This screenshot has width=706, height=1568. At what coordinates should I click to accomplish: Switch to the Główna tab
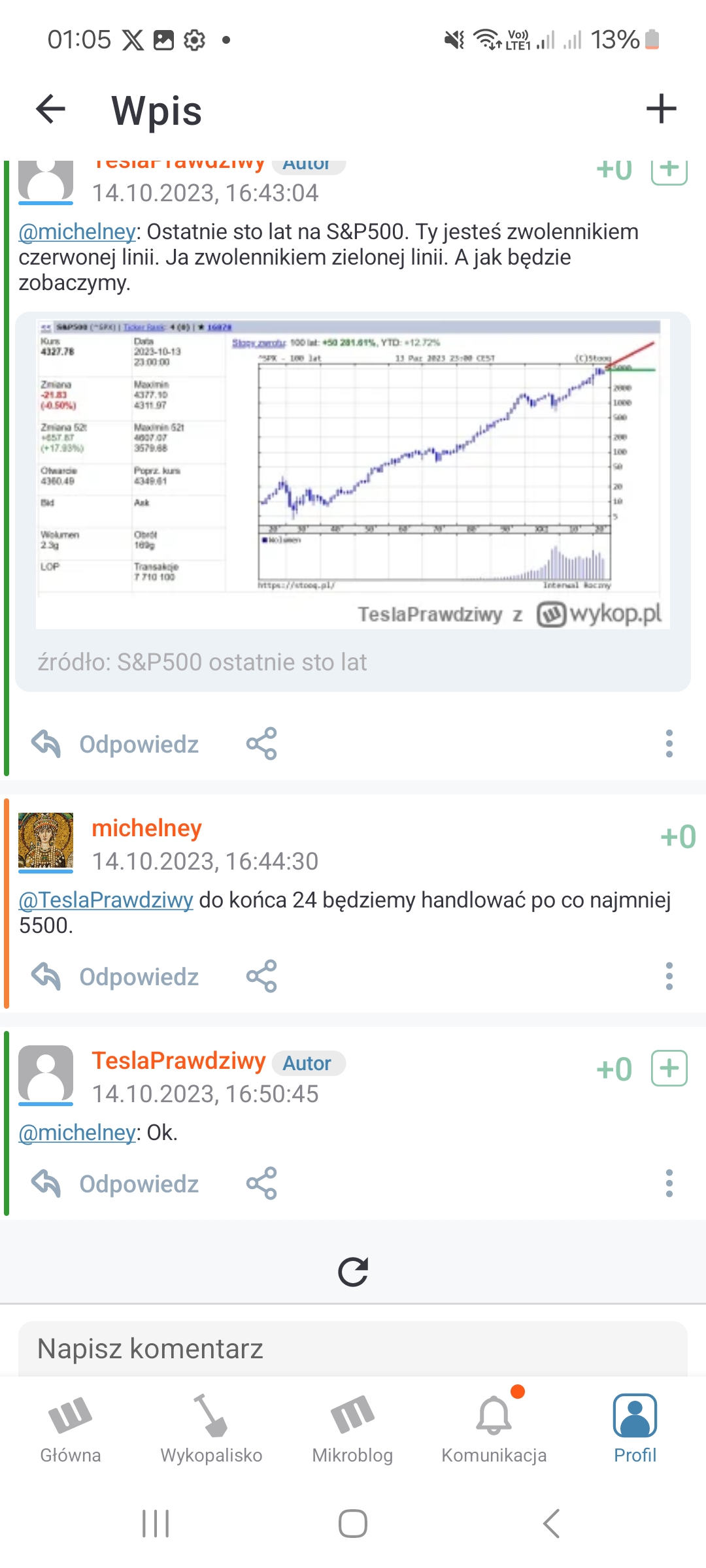71,1428
